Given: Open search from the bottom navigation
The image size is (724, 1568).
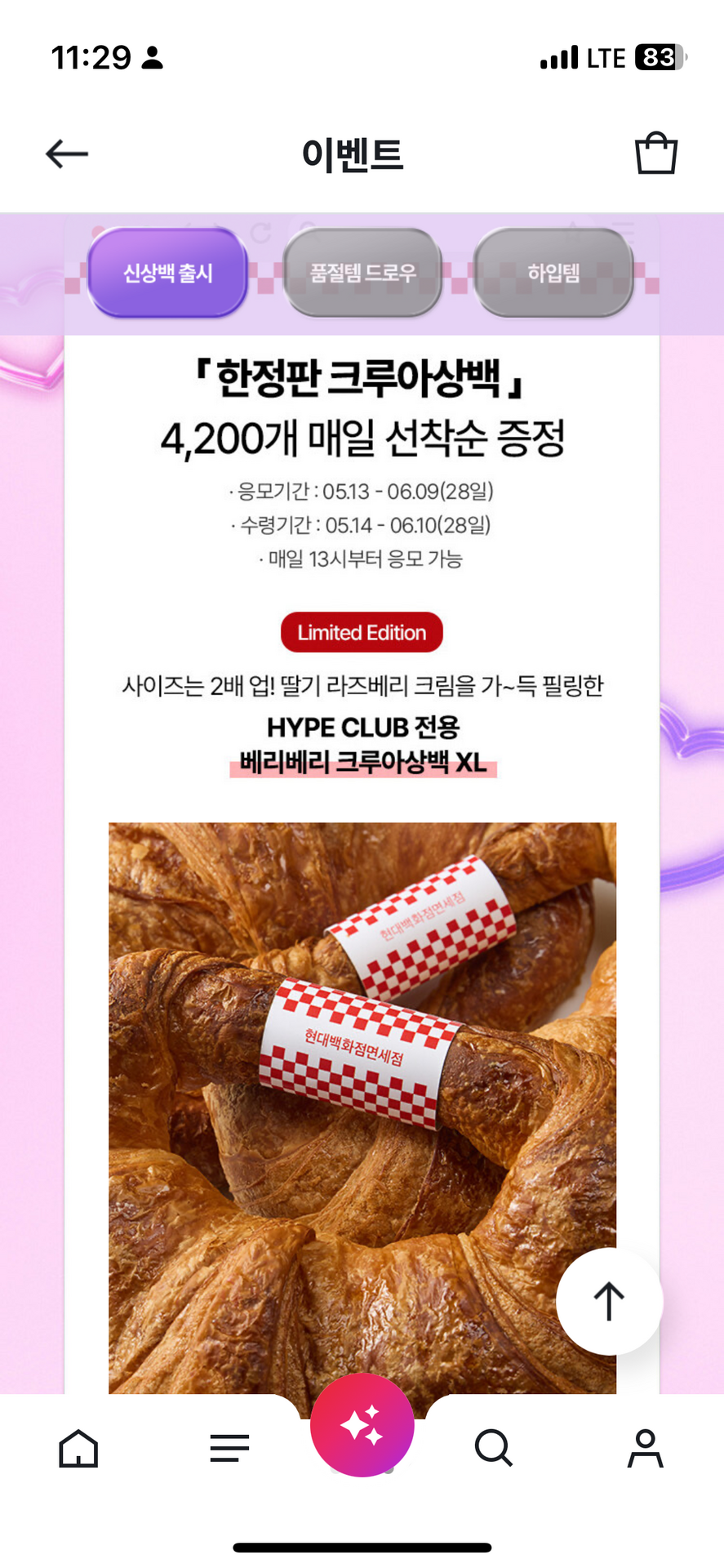Looking at the screenshot, I should click(493, 1449).
